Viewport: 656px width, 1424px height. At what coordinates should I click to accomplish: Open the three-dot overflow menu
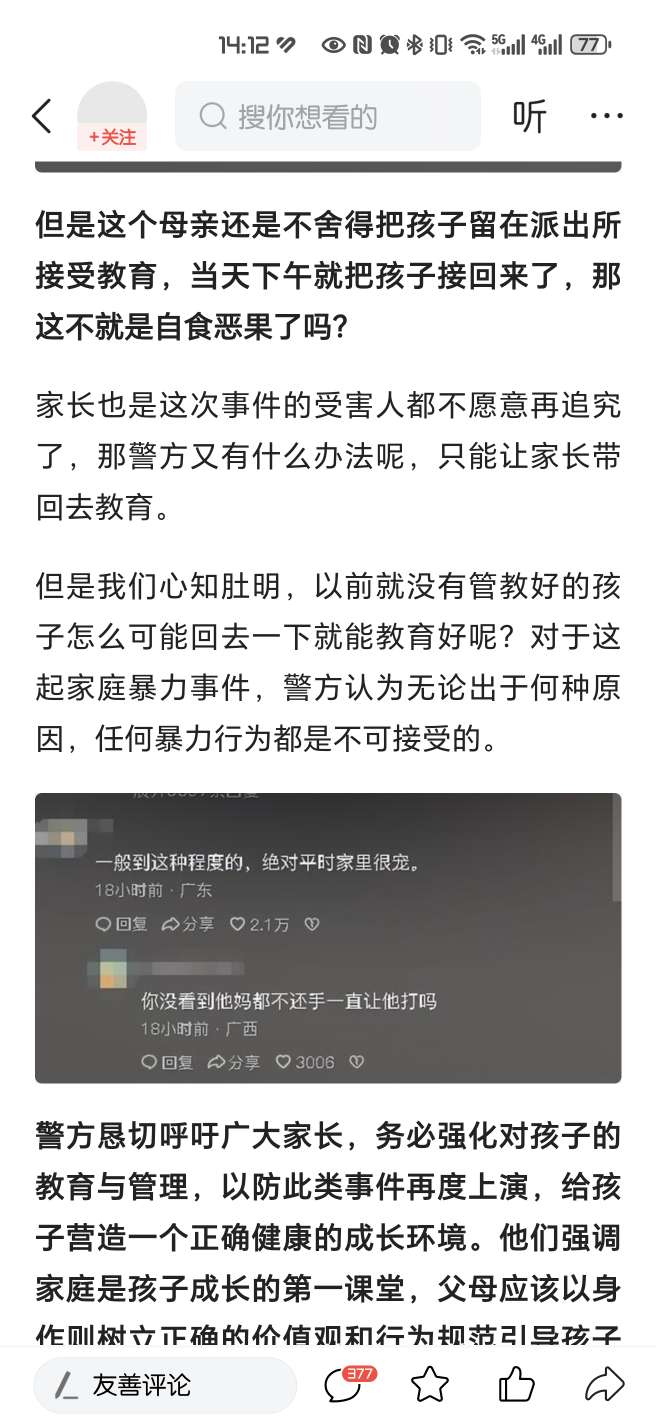[607, 117]
